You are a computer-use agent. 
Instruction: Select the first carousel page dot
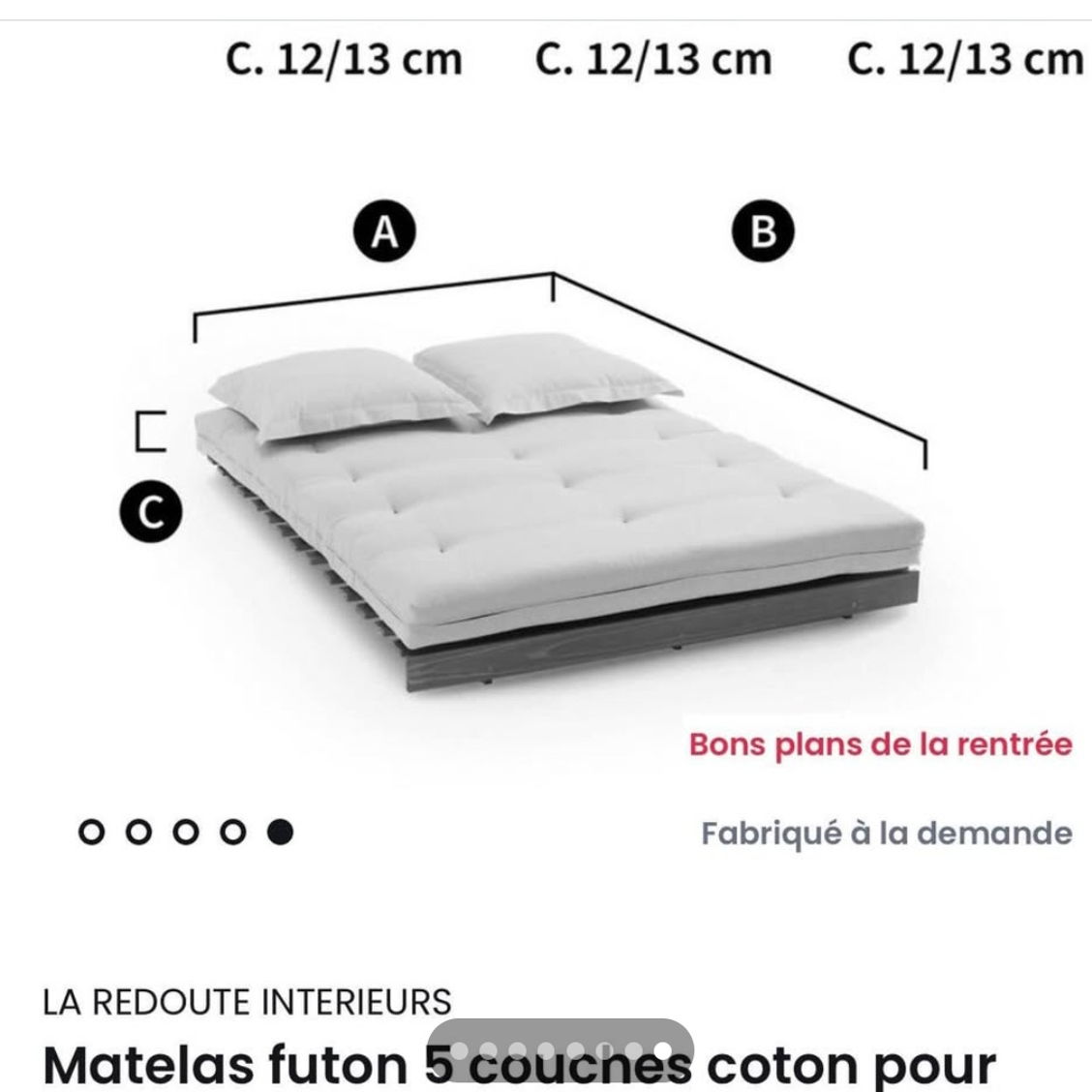click(92, 832)
